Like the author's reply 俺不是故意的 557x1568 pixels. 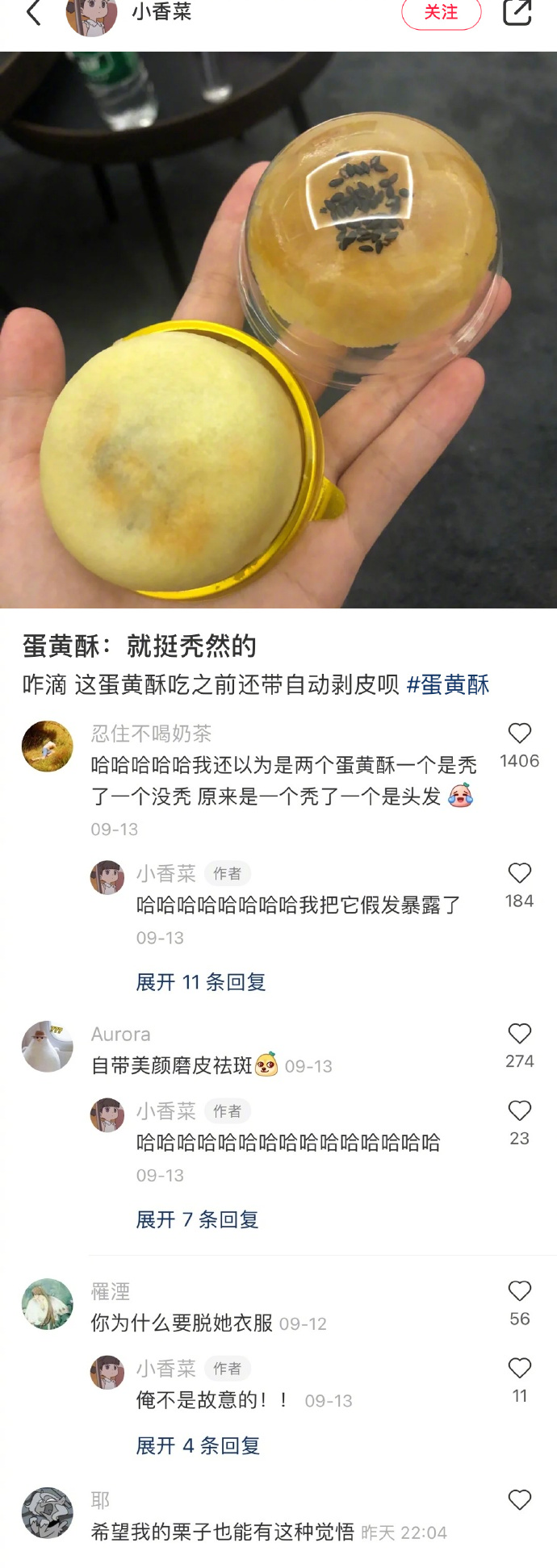pyautogui.click(x=519, y=1368)
